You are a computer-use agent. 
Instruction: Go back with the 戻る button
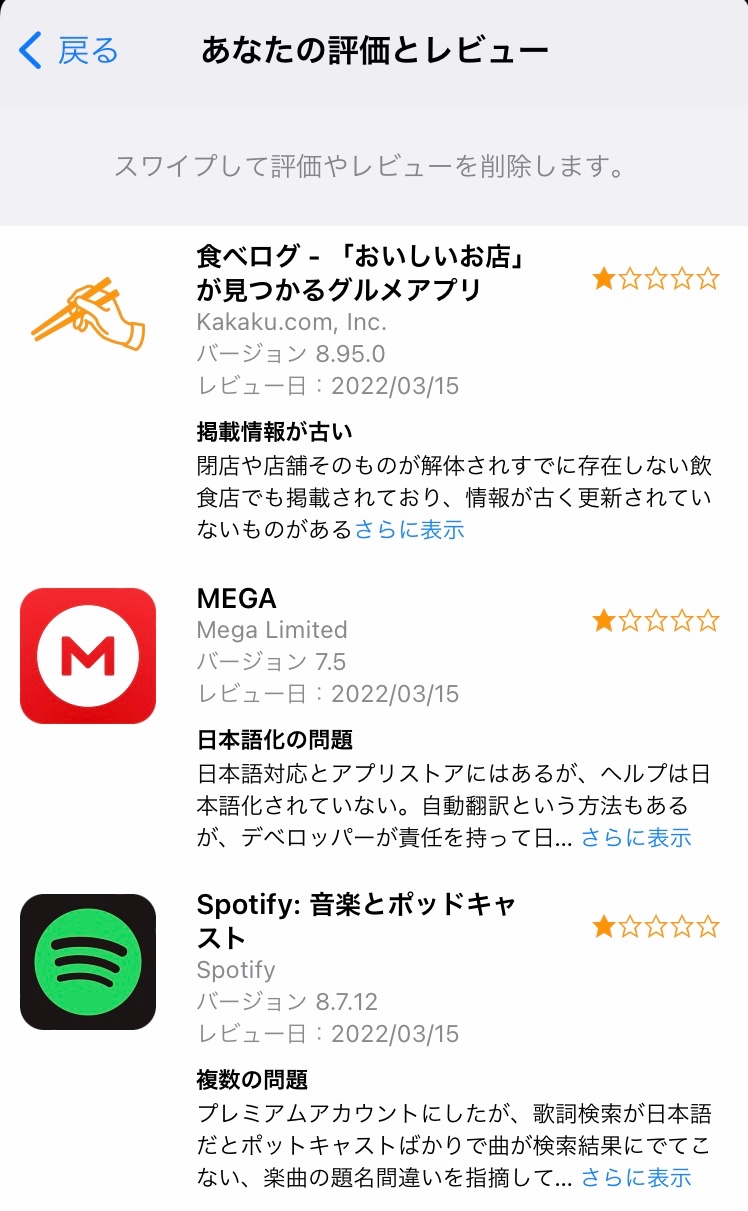[x=70, y=50]
